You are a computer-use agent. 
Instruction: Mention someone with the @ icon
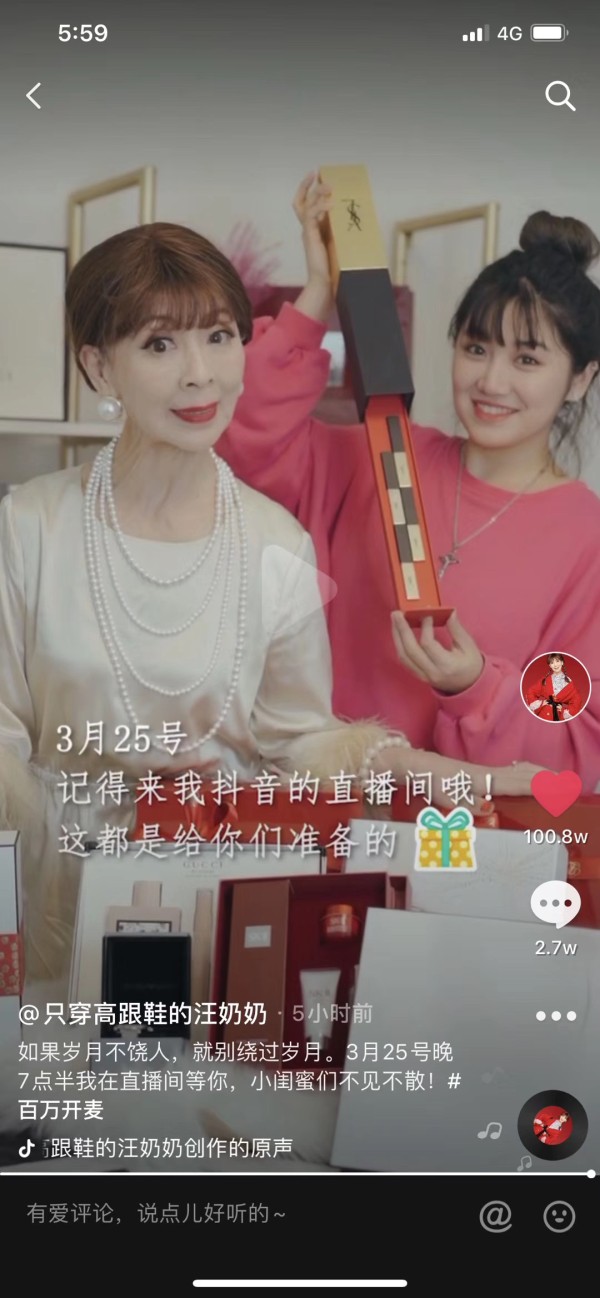(x=496, y=1215)
